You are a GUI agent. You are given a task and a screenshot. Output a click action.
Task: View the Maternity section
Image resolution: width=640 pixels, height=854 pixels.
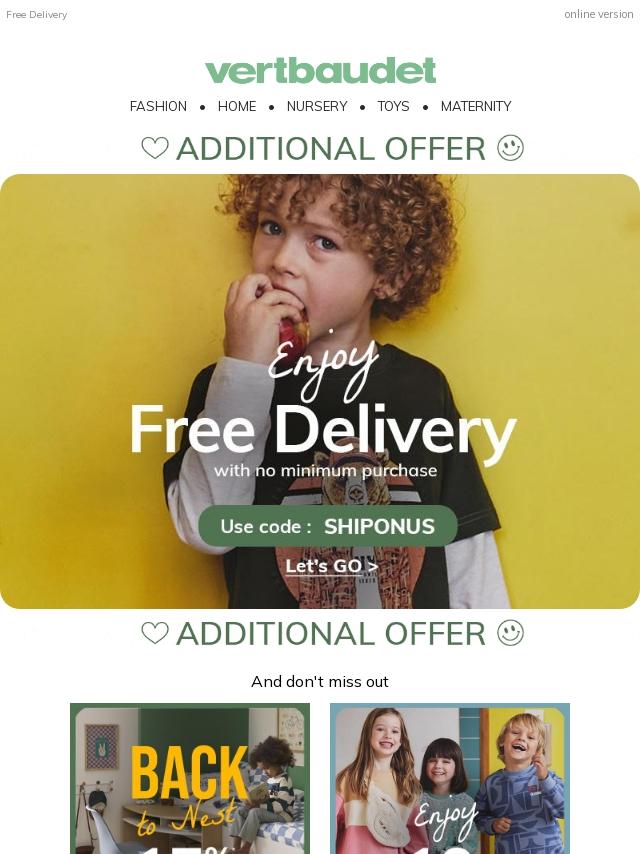[476, 106]
